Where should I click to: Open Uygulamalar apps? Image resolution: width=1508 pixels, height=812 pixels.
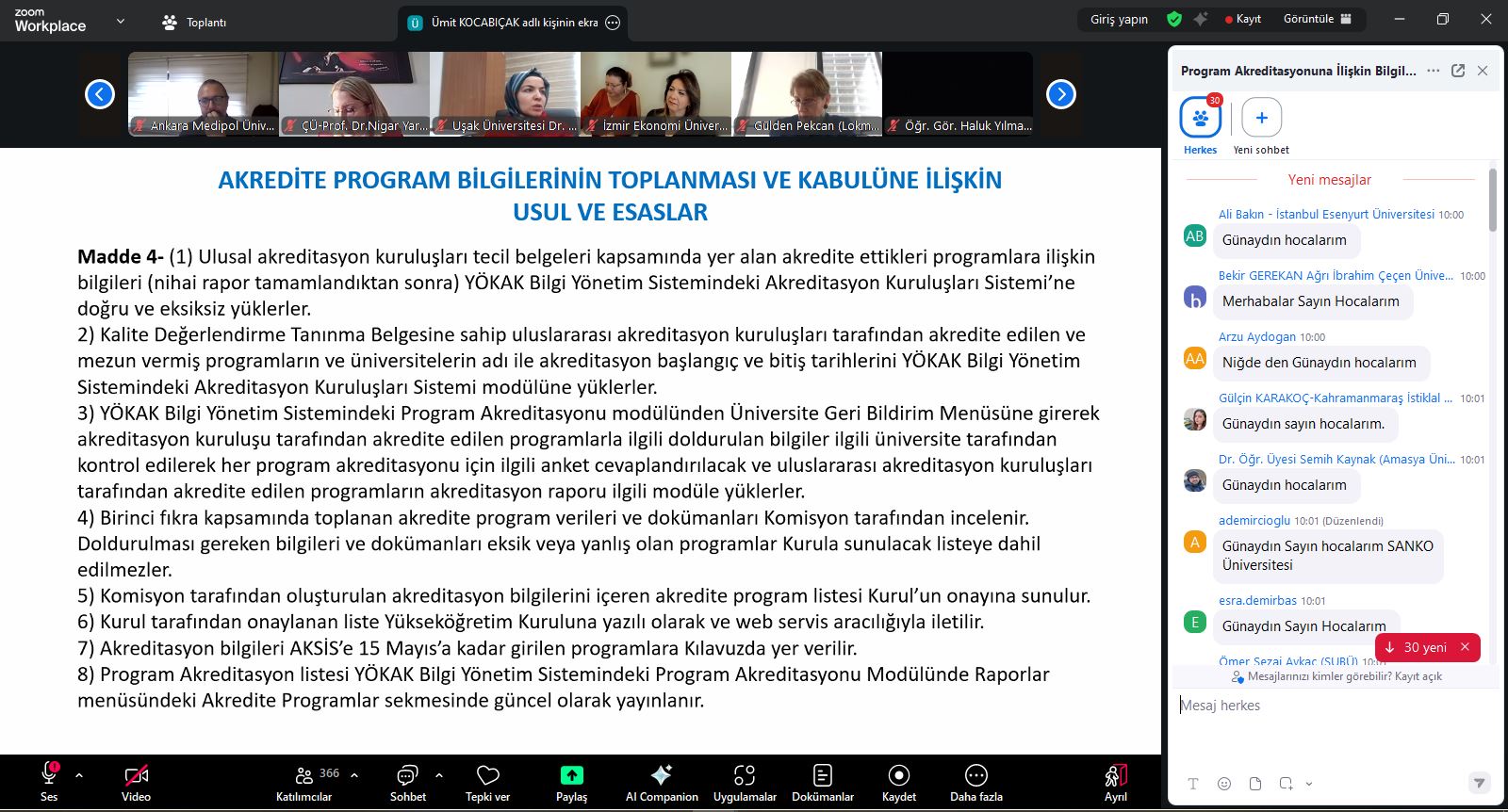click(745, 781)
